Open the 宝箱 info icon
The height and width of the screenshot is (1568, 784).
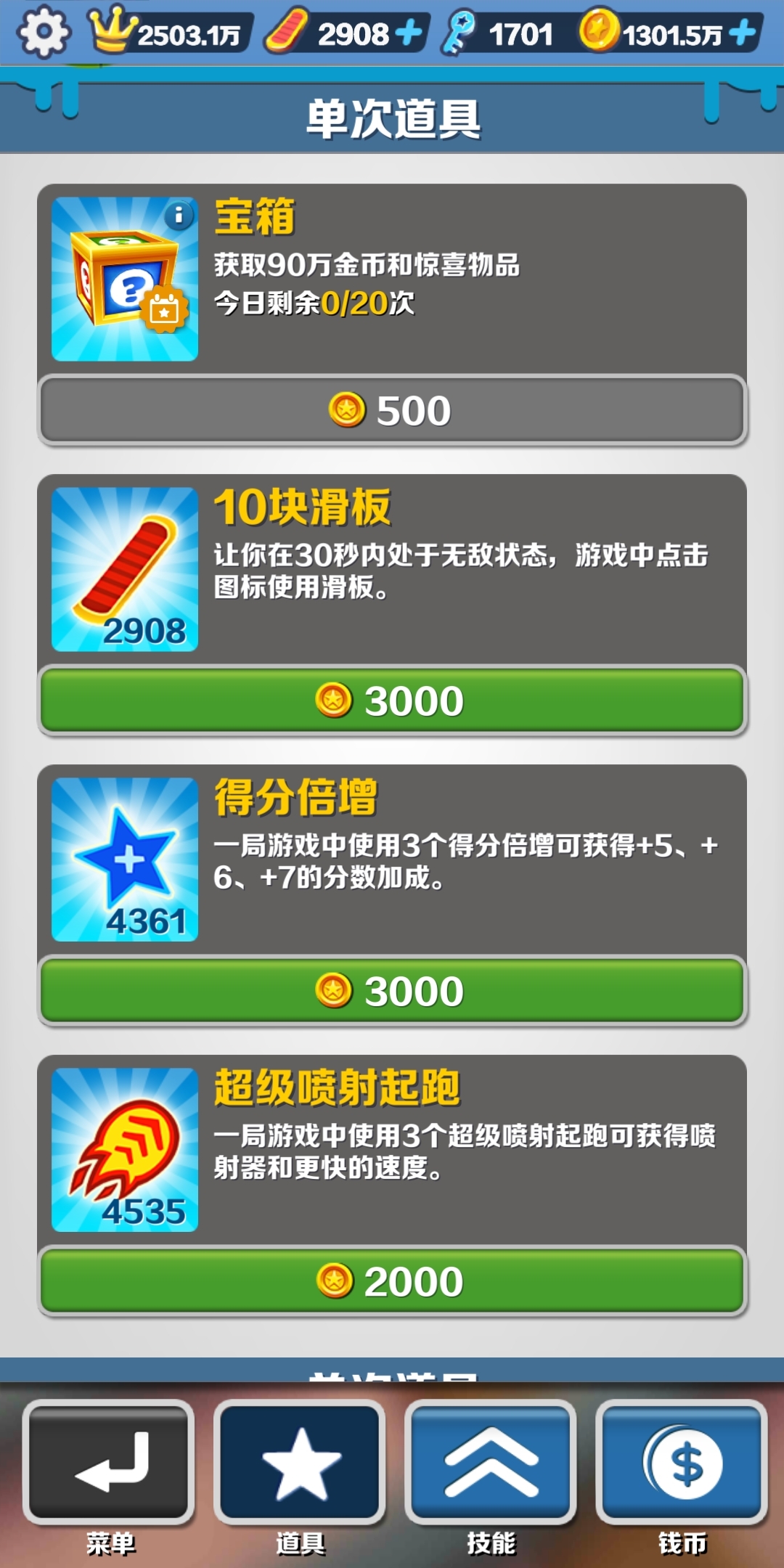[x=178, y=215]
